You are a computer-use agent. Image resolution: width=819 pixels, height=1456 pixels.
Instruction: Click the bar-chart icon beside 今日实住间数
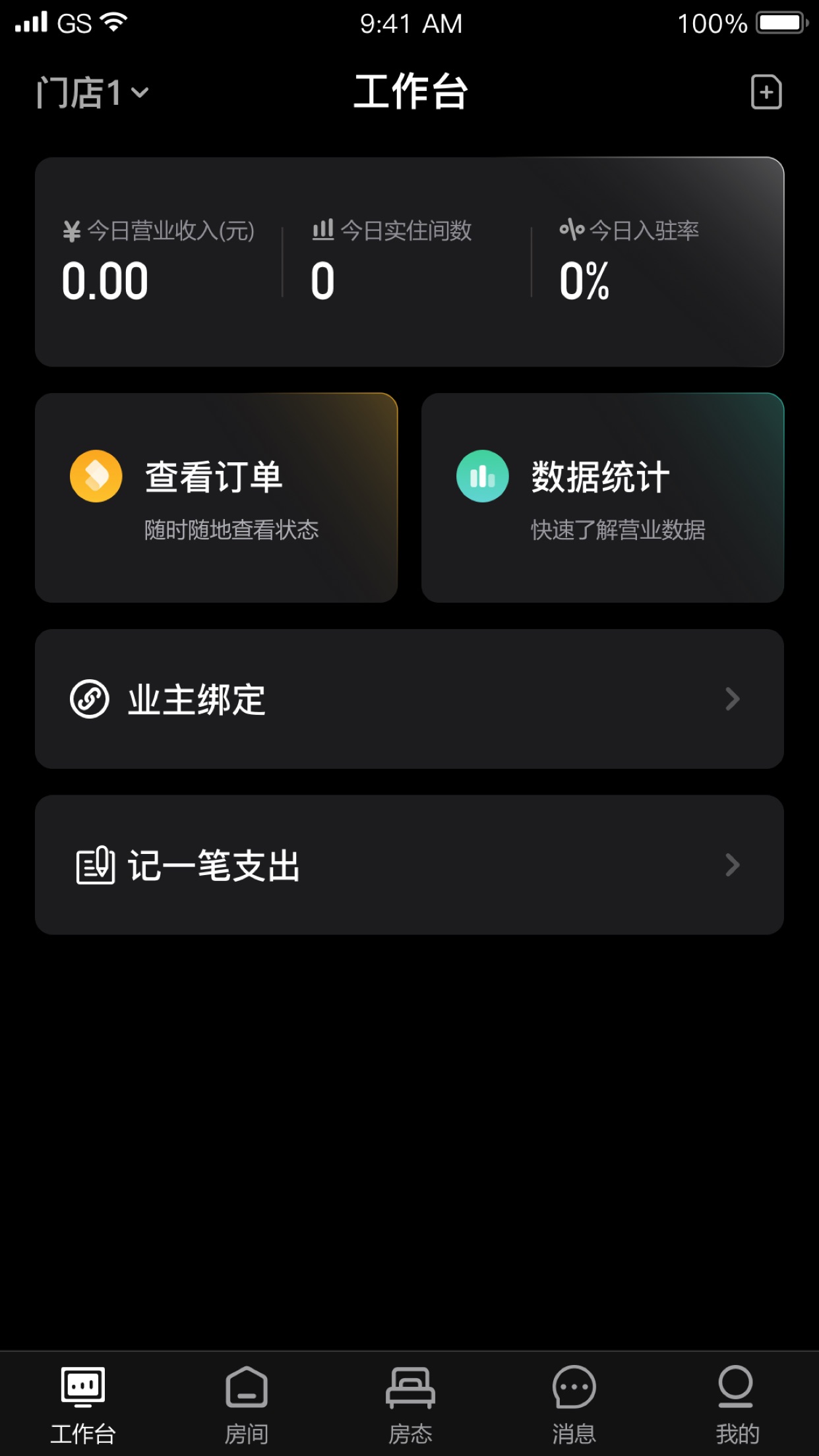(x=322, y=230)
